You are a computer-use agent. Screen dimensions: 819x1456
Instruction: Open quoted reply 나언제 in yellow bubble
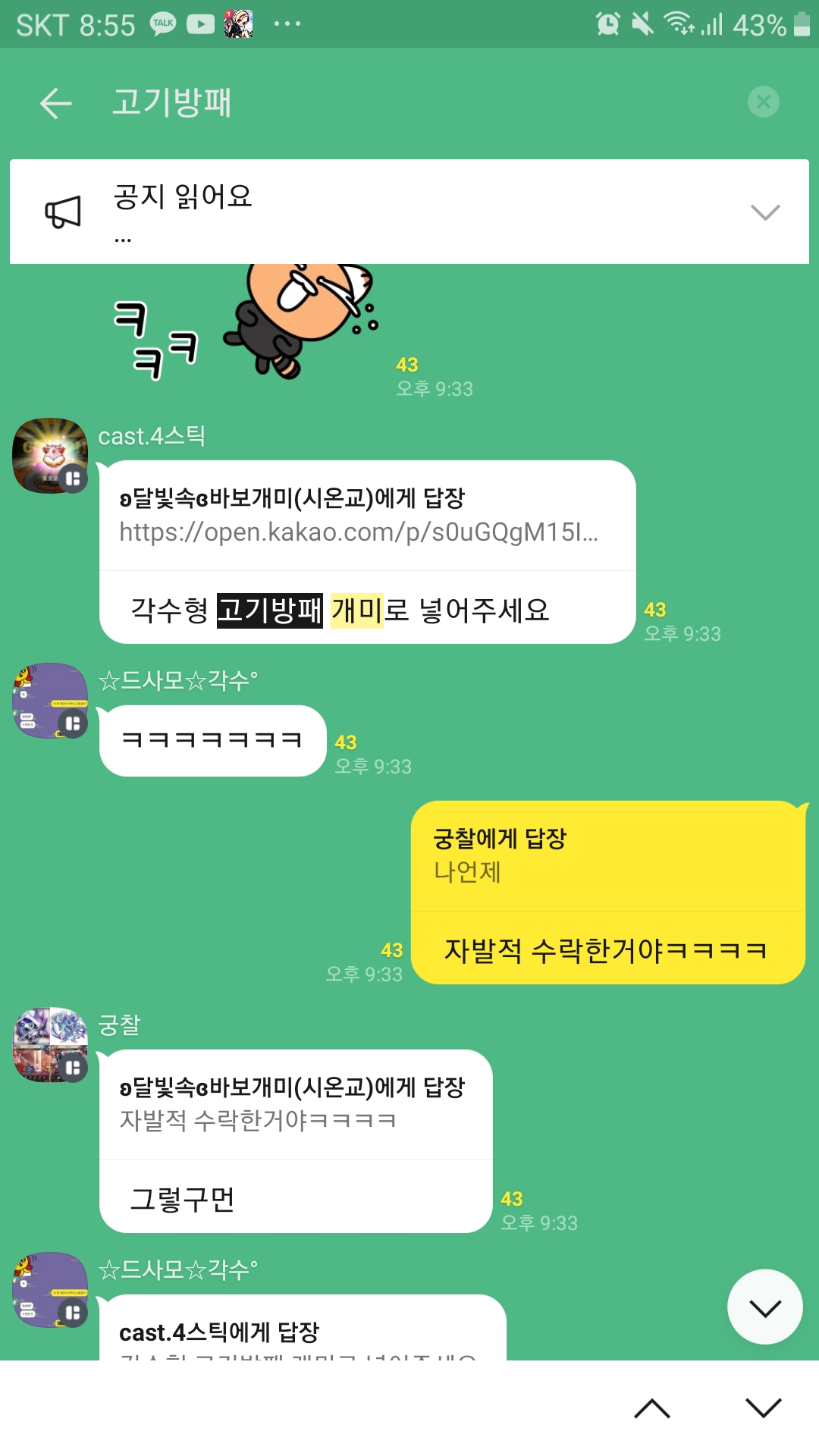(x=607, y=857)
